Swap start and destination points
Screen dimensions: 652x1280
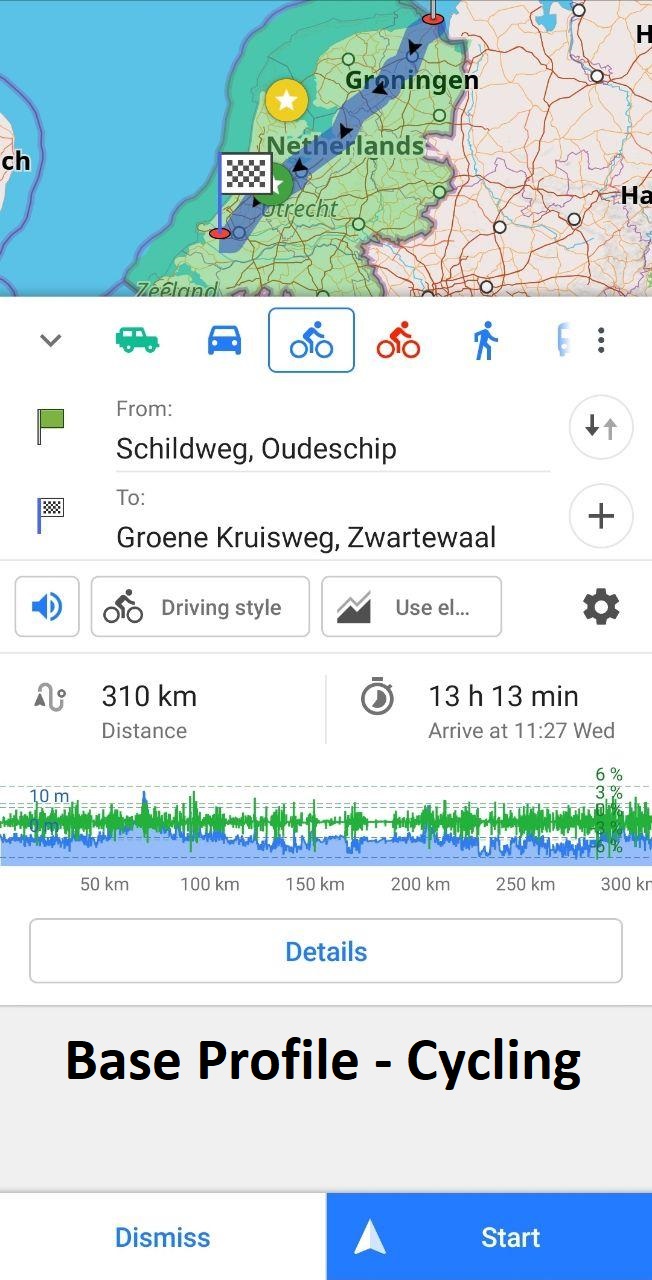coord(601,427)
